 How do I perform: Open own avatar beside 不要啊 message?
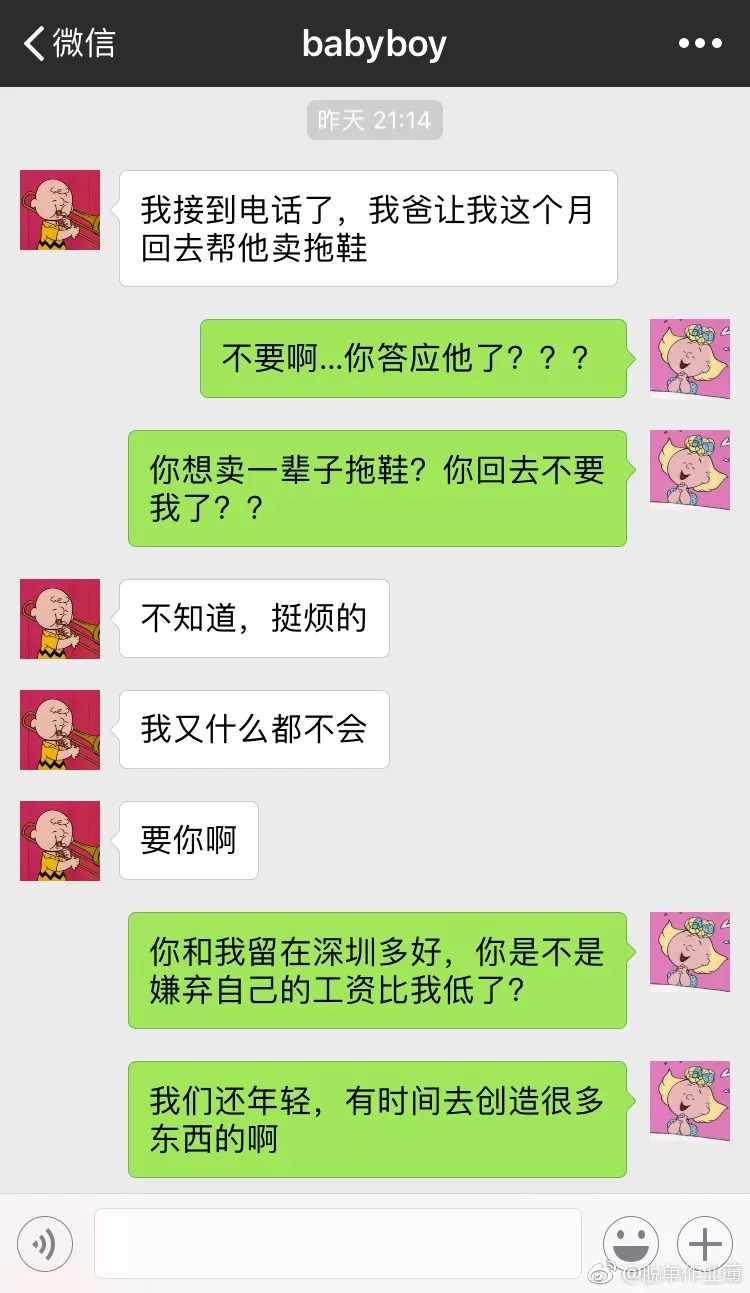coord(689,359)
